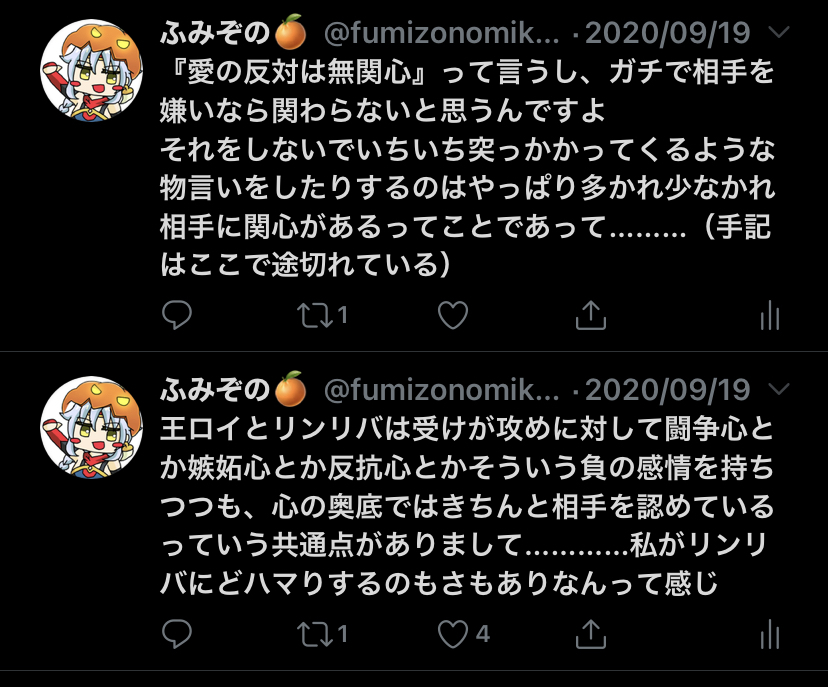The image size is (828, 687).
Task: Reply to the 愛の反対は無関心 tweet
Action: point(176,316)
